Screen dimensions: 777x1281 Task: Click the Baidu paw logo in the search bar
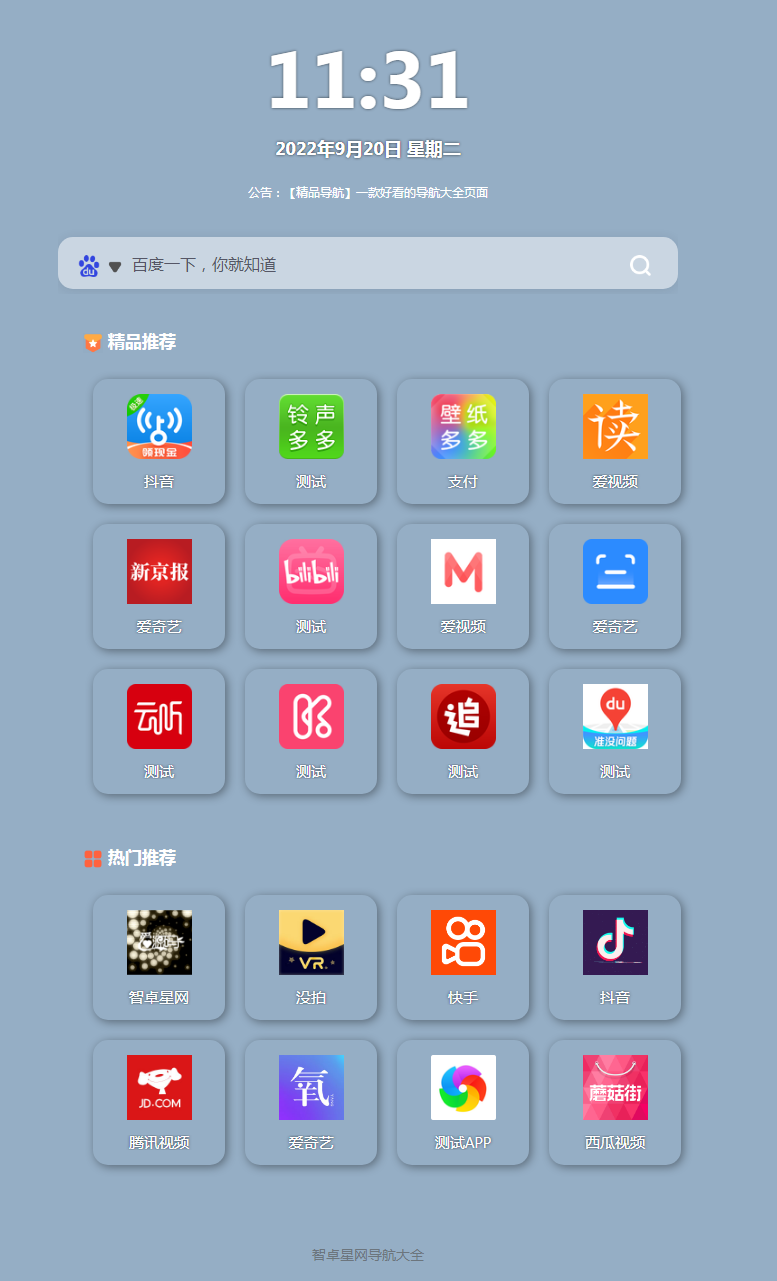coord(88,264)
